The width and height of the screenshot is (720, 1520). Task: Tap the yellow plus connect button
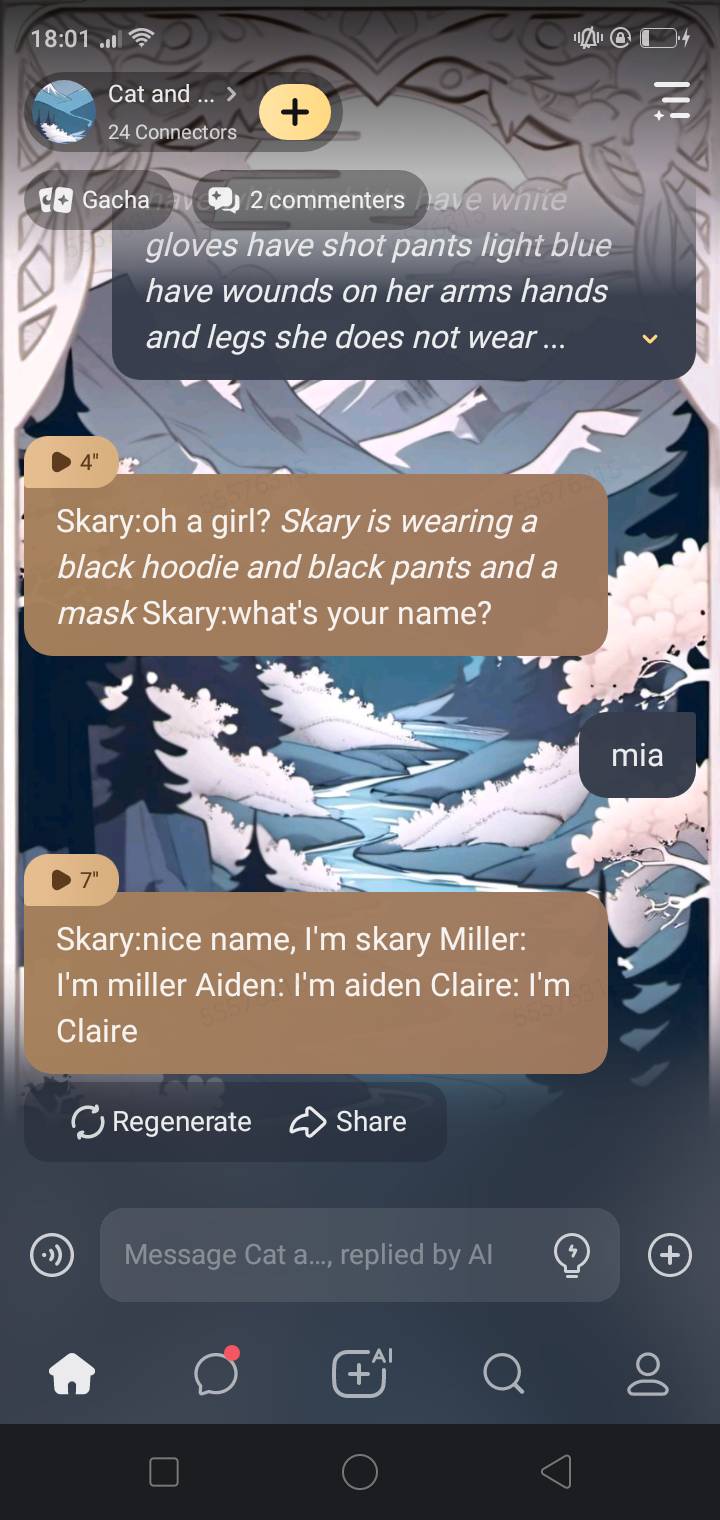[x=294, y=112]
